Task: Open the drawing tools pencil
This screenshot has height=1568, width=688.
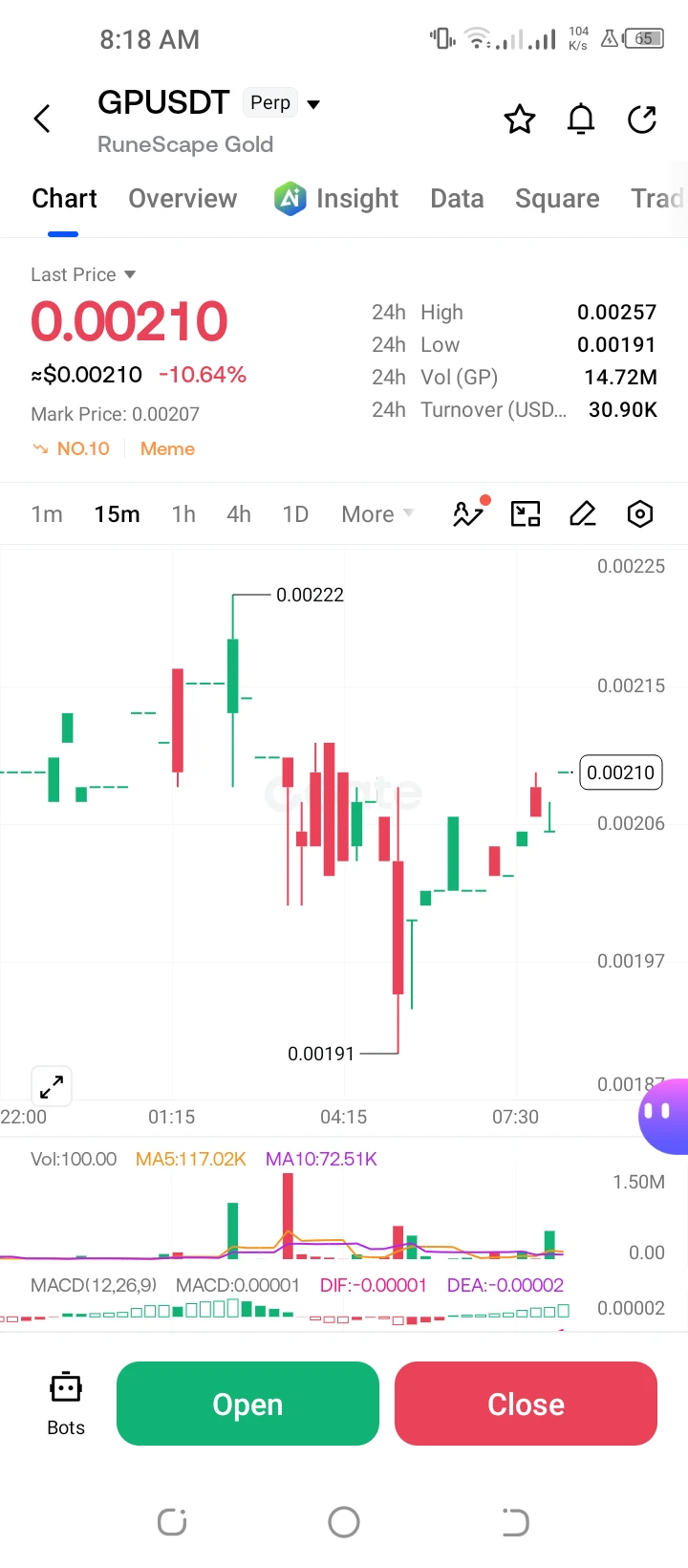Action: pos(583,514)
